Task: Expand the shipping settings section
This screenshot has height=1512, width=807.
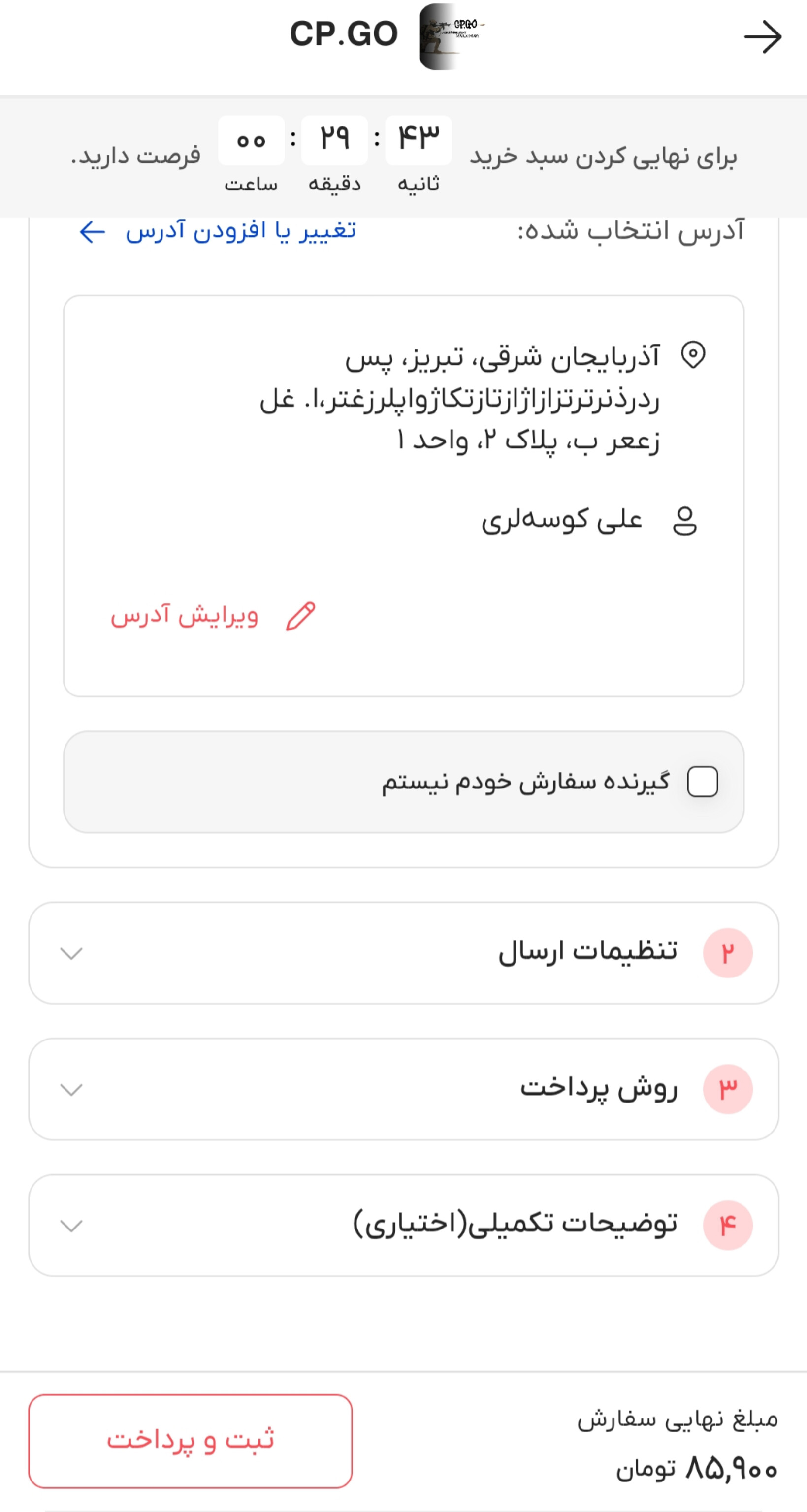Action: (x=404, y=953)
